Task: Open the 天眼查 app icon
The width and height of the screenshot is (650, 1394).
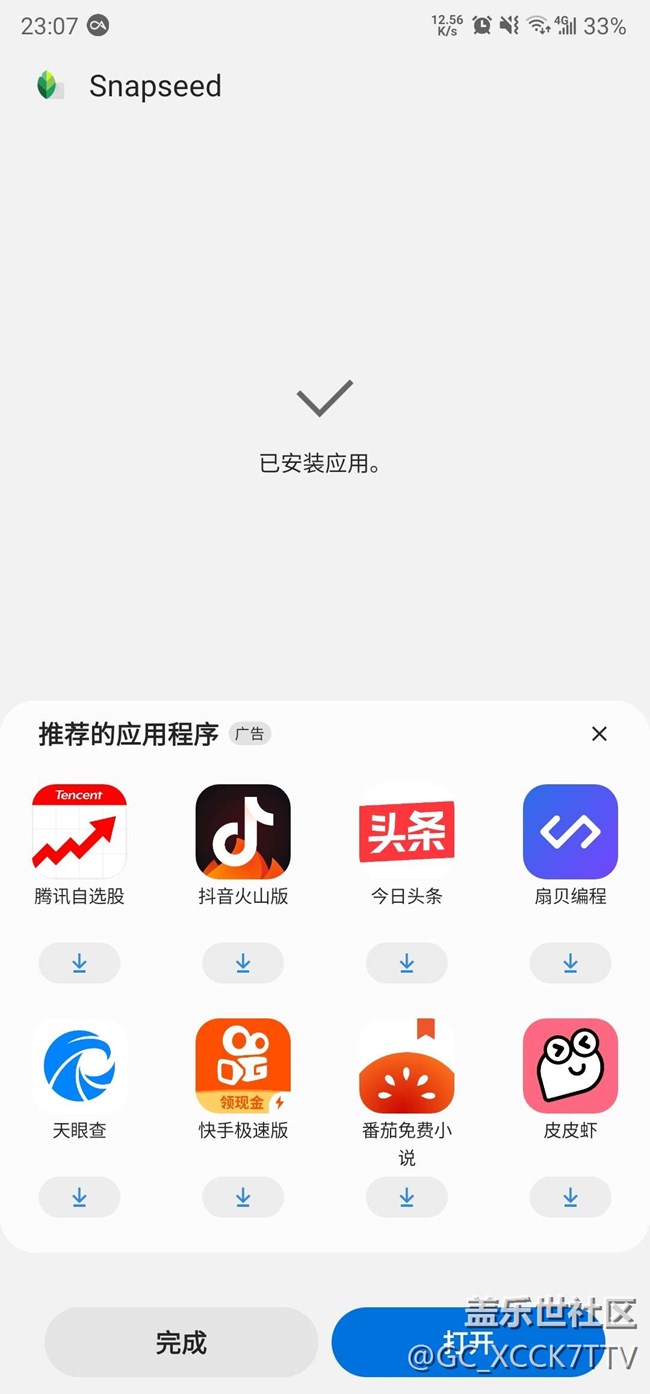Action: coord(79,1065)
